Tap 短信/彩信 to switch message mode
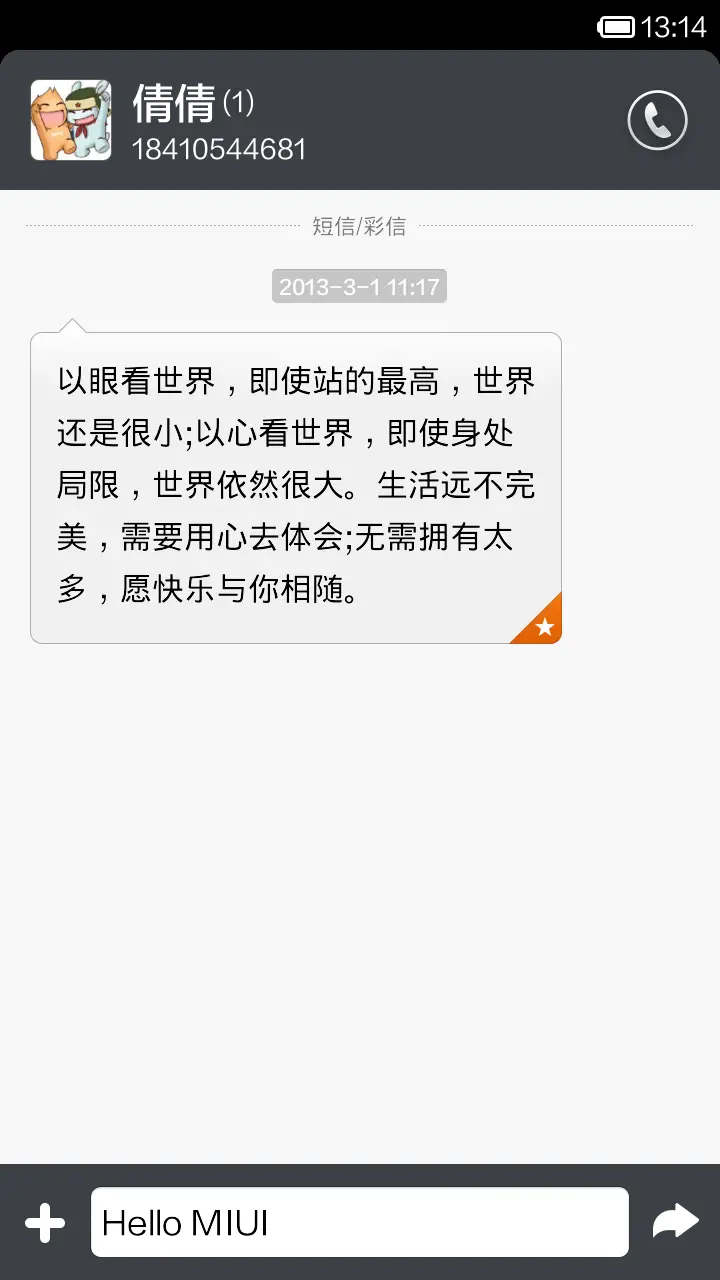Image resolution: width=720 pixels, height=1280 pixels. click(360, 226)
